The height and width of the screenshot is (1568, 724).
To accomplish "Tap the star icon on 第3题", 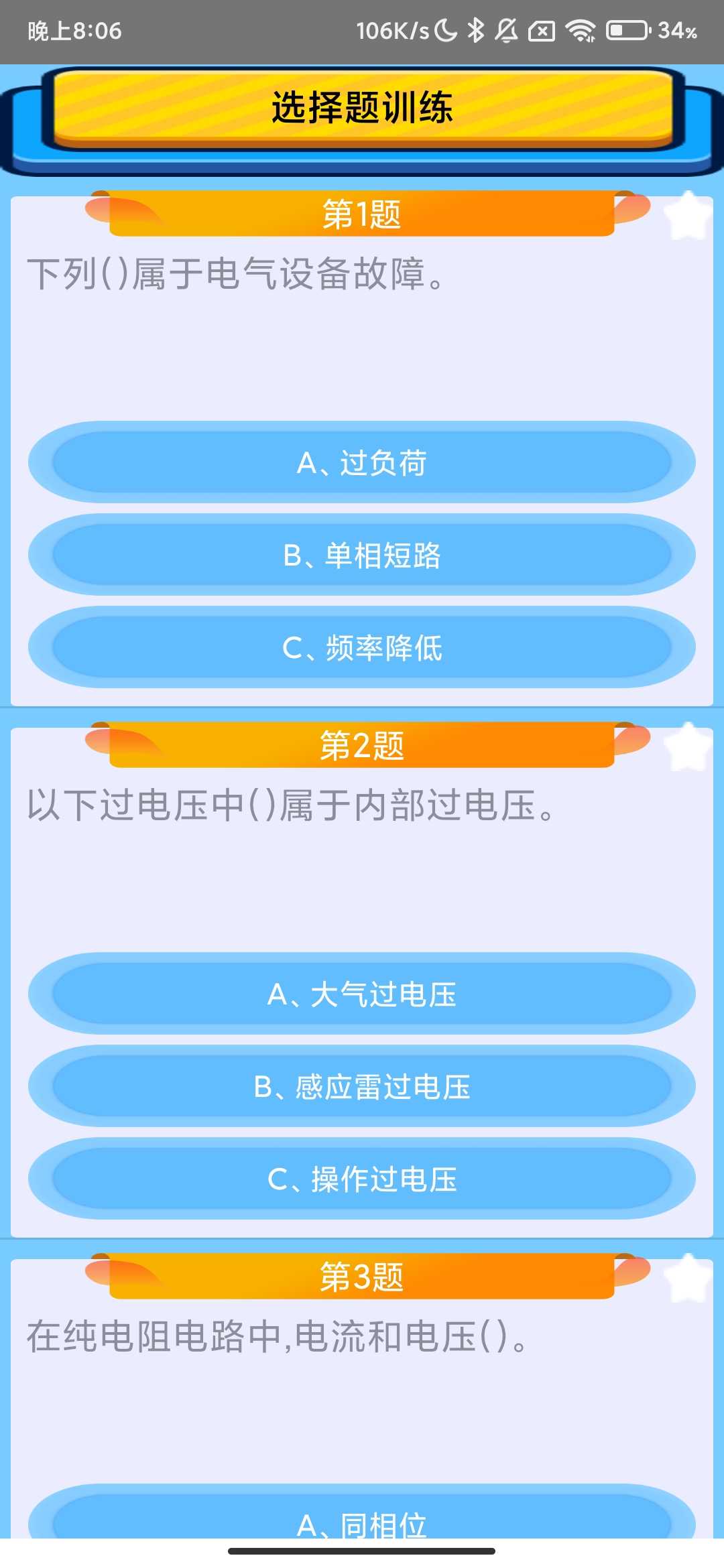I will (687, 1278).
